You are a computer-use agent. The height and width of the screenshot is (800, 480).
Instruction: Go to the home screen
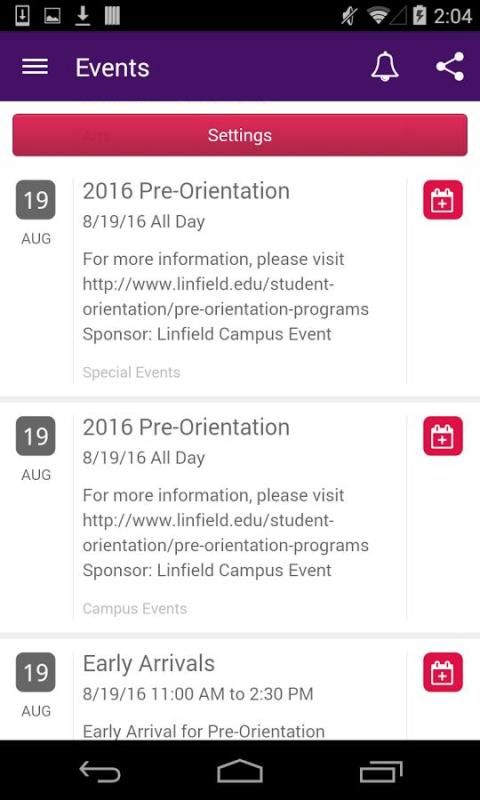[240, 771]
